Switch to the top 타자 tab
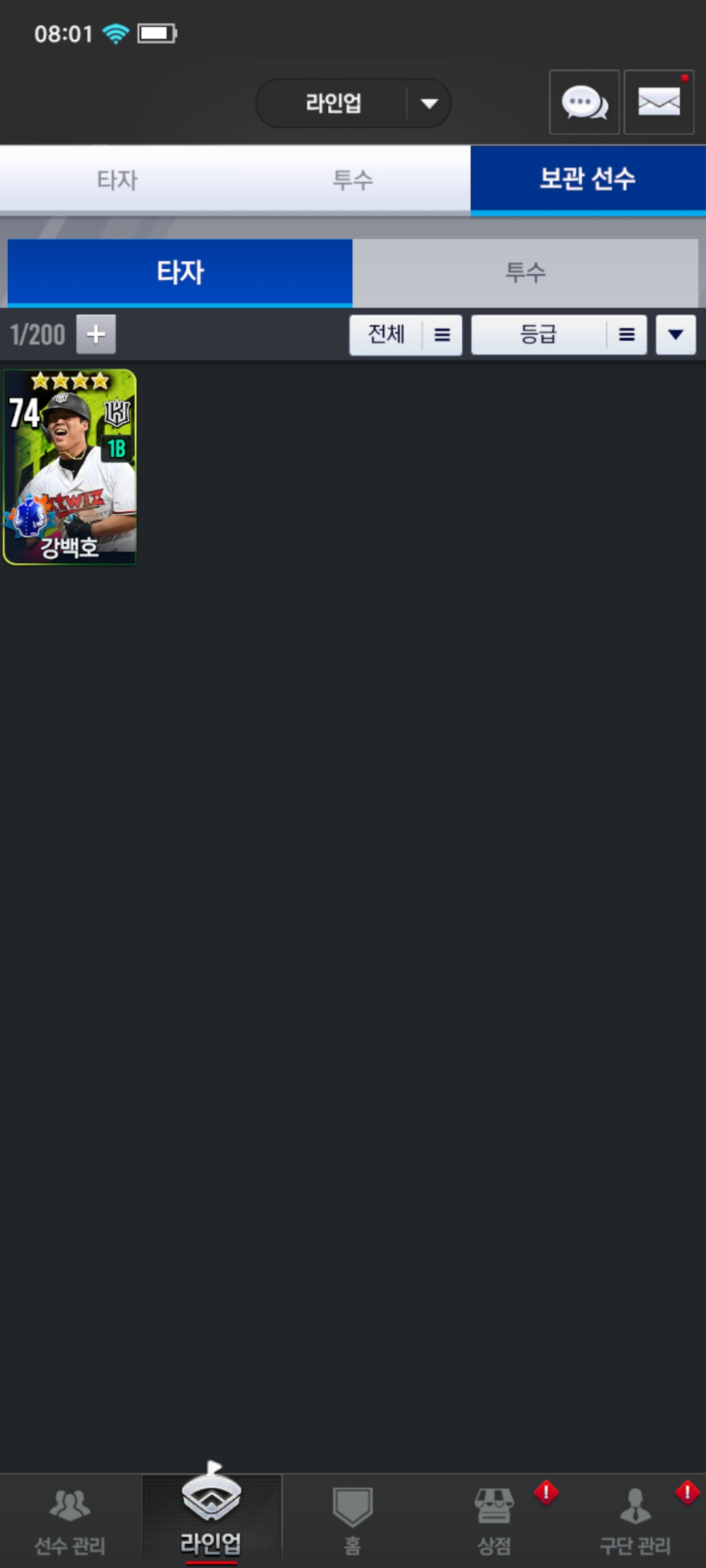Image resolution: width=706 pixels, height=1568 pixels. 118,179
